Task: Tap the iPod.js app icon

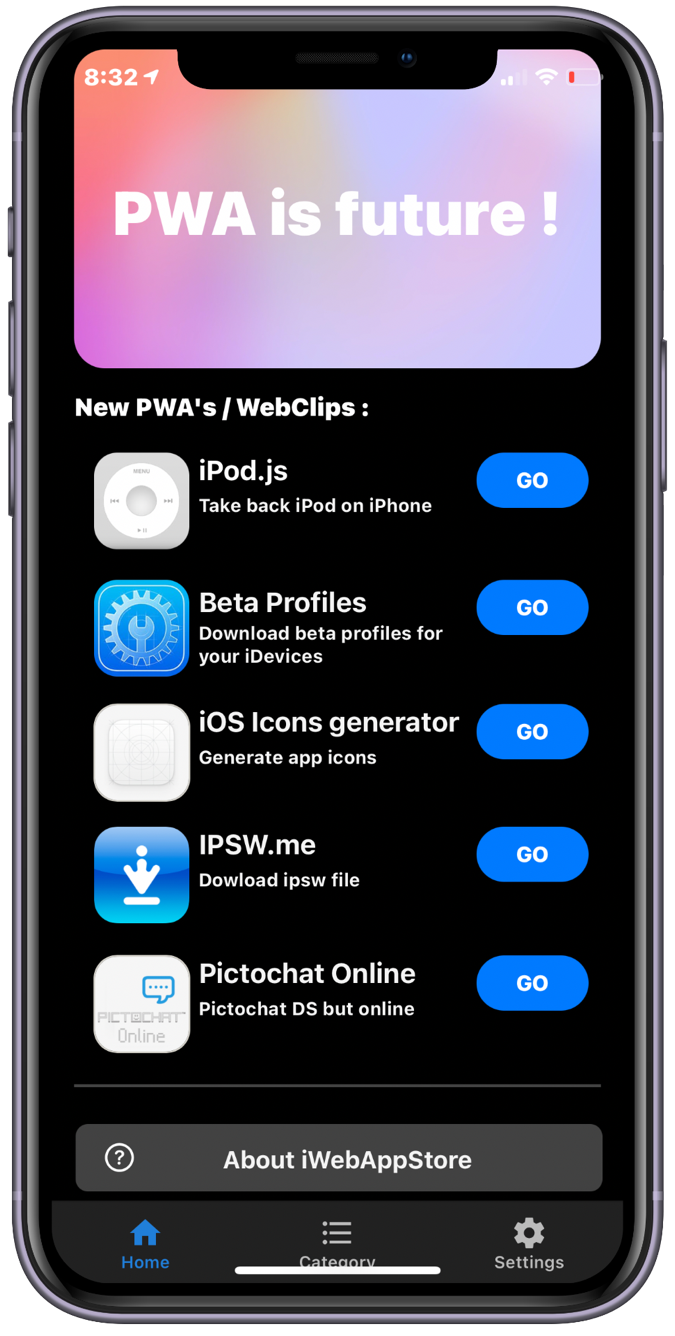Action: pos(142,500)
